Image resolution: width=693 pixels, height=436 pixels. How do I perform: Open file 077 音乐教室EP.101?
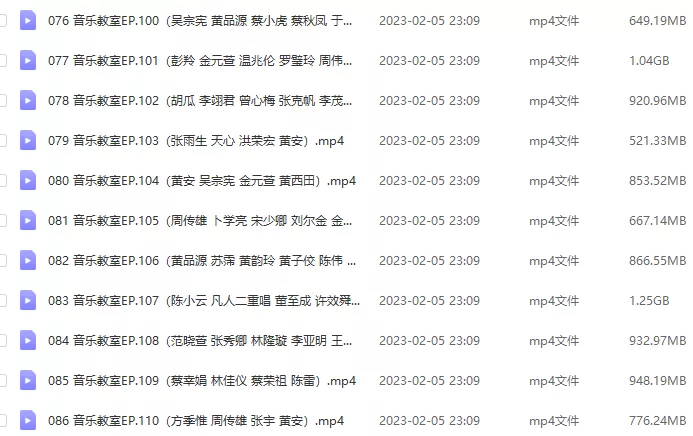200,60
